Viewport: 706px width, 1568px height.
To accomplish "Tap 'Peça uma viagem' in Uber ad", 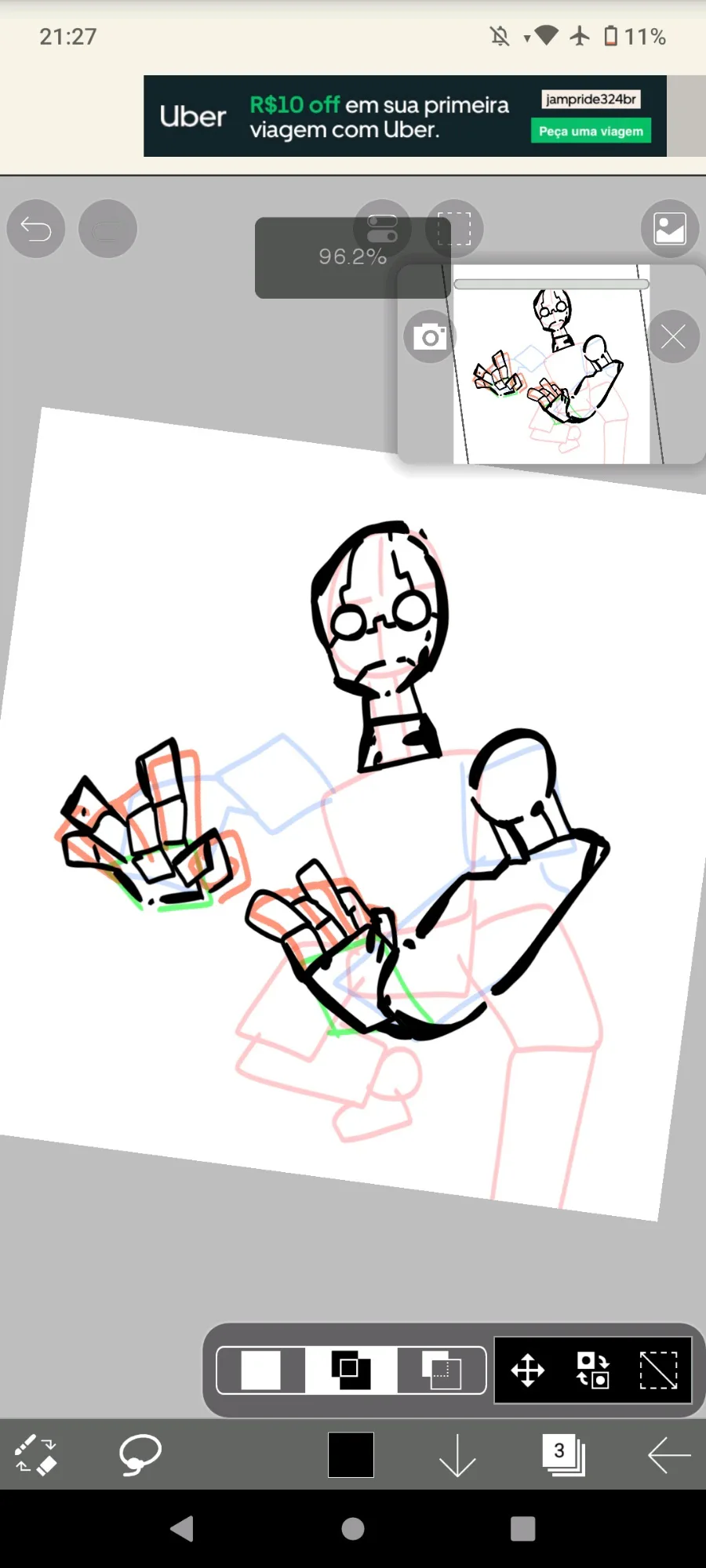I will 591,131.
